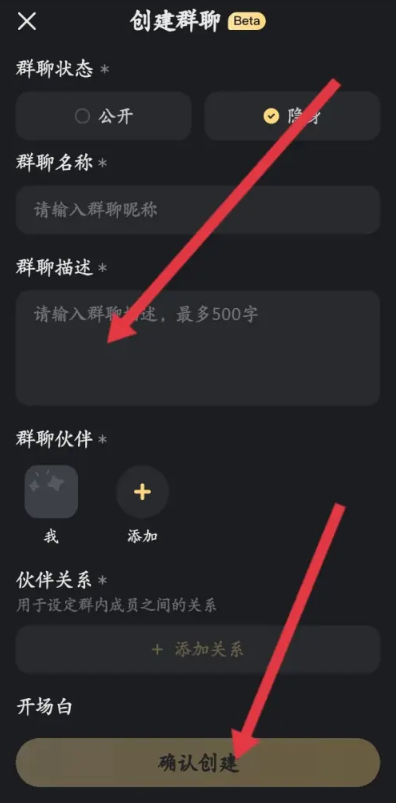Confirm with 确认创建 button

[198, 763]
